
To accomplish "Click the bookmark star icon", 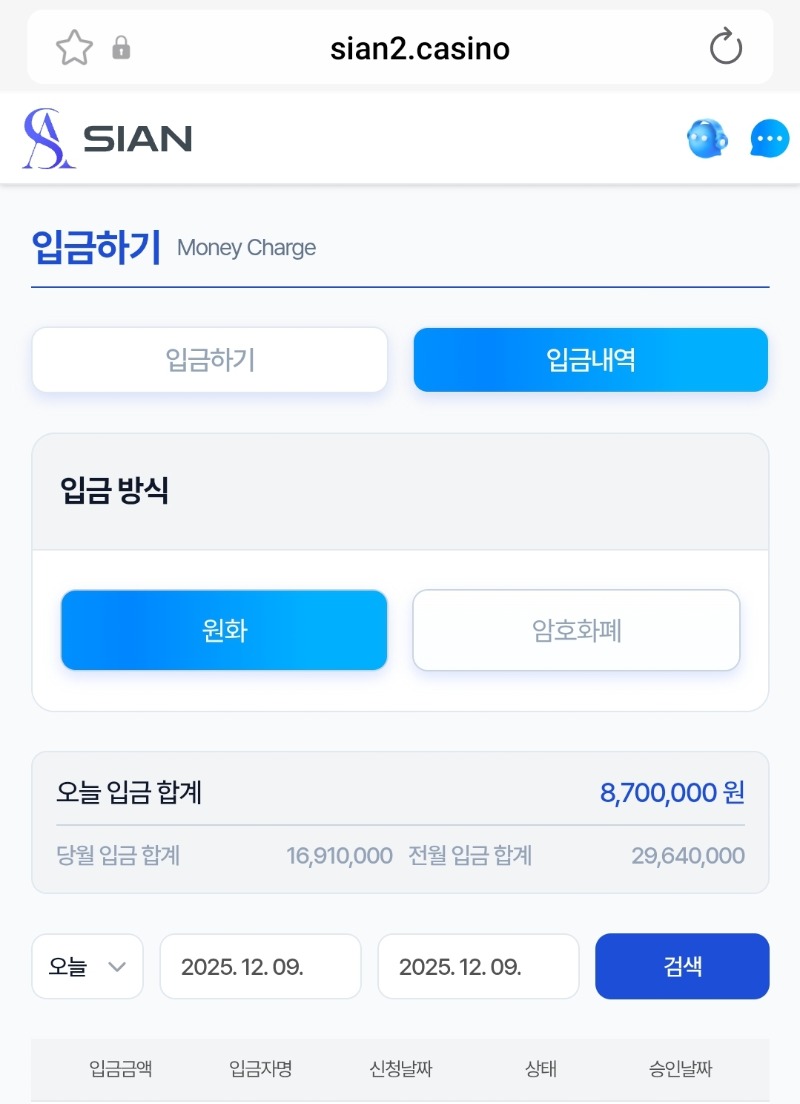I will pos(74,47).
